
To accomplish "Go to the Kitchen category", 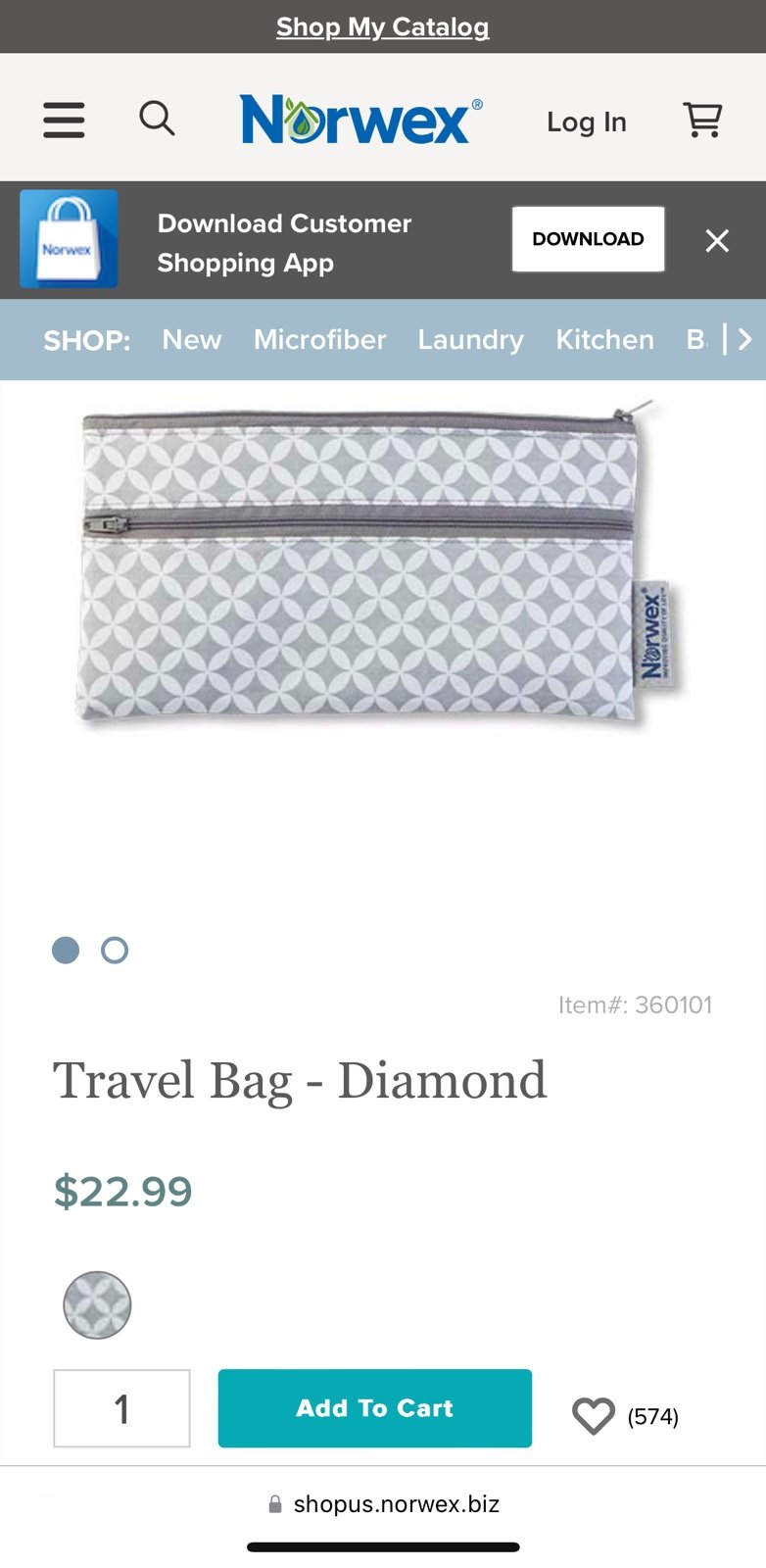I will coord(604,340).
